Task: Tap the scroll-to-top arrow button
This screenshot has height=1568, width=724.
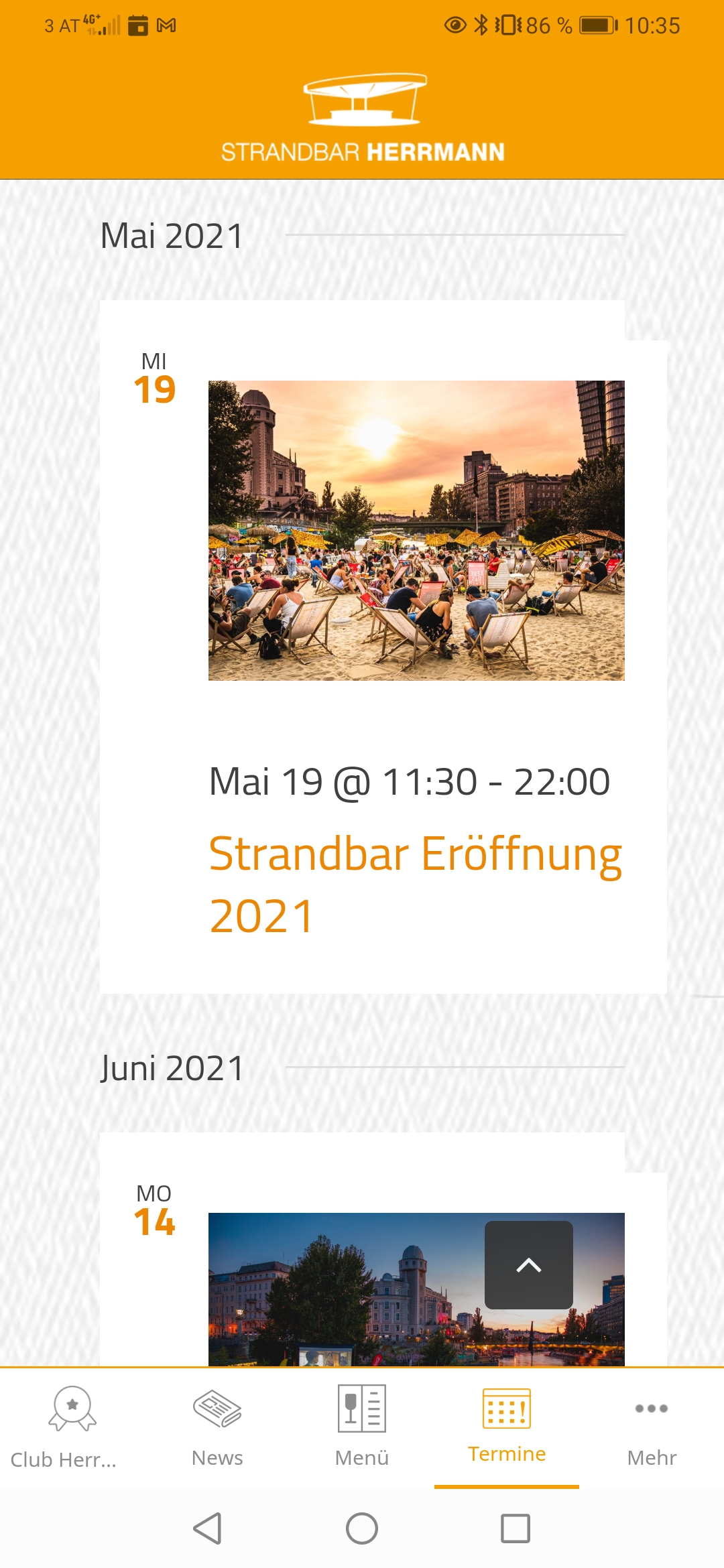Action: [528, 1264]
